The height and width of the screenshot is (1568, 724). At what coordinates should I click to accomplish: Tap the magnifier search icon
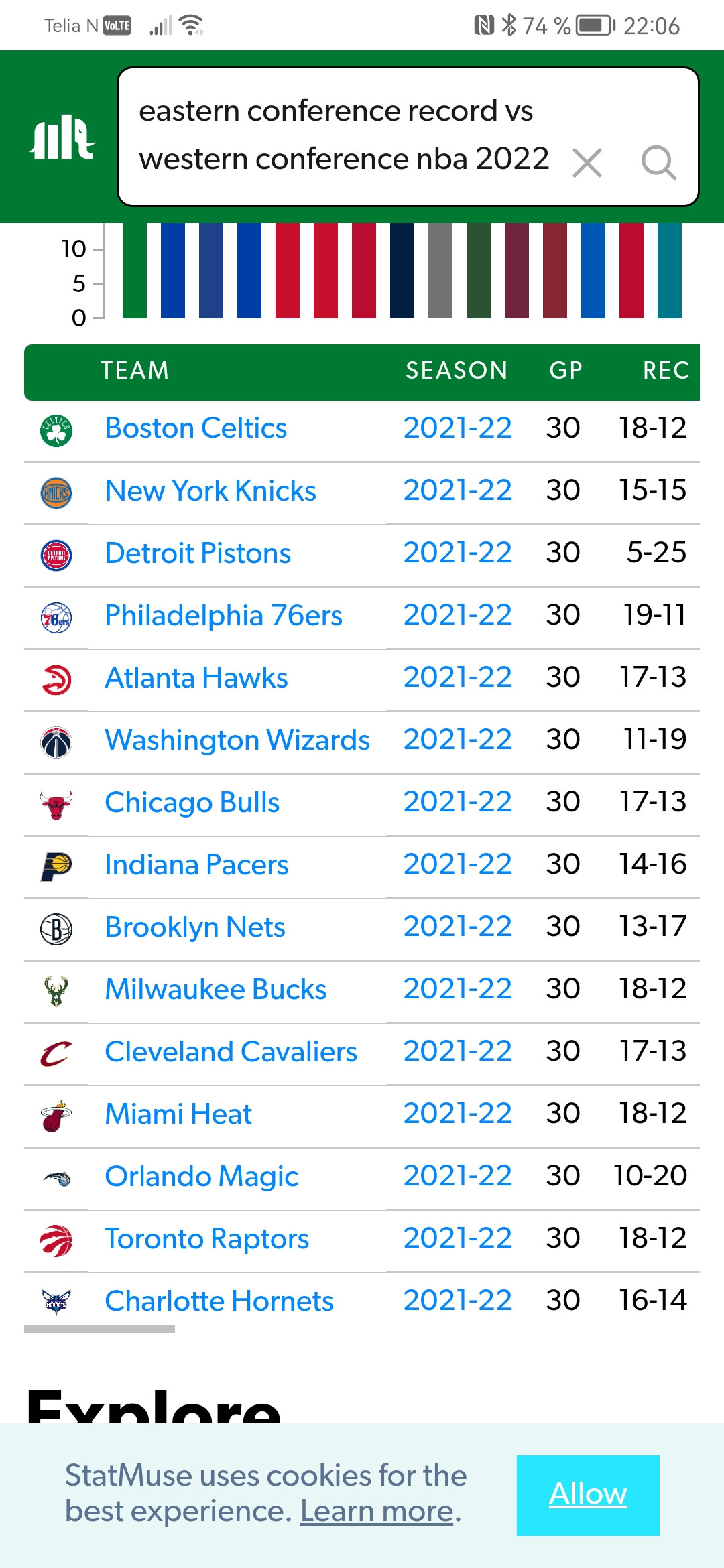point(658,163)
